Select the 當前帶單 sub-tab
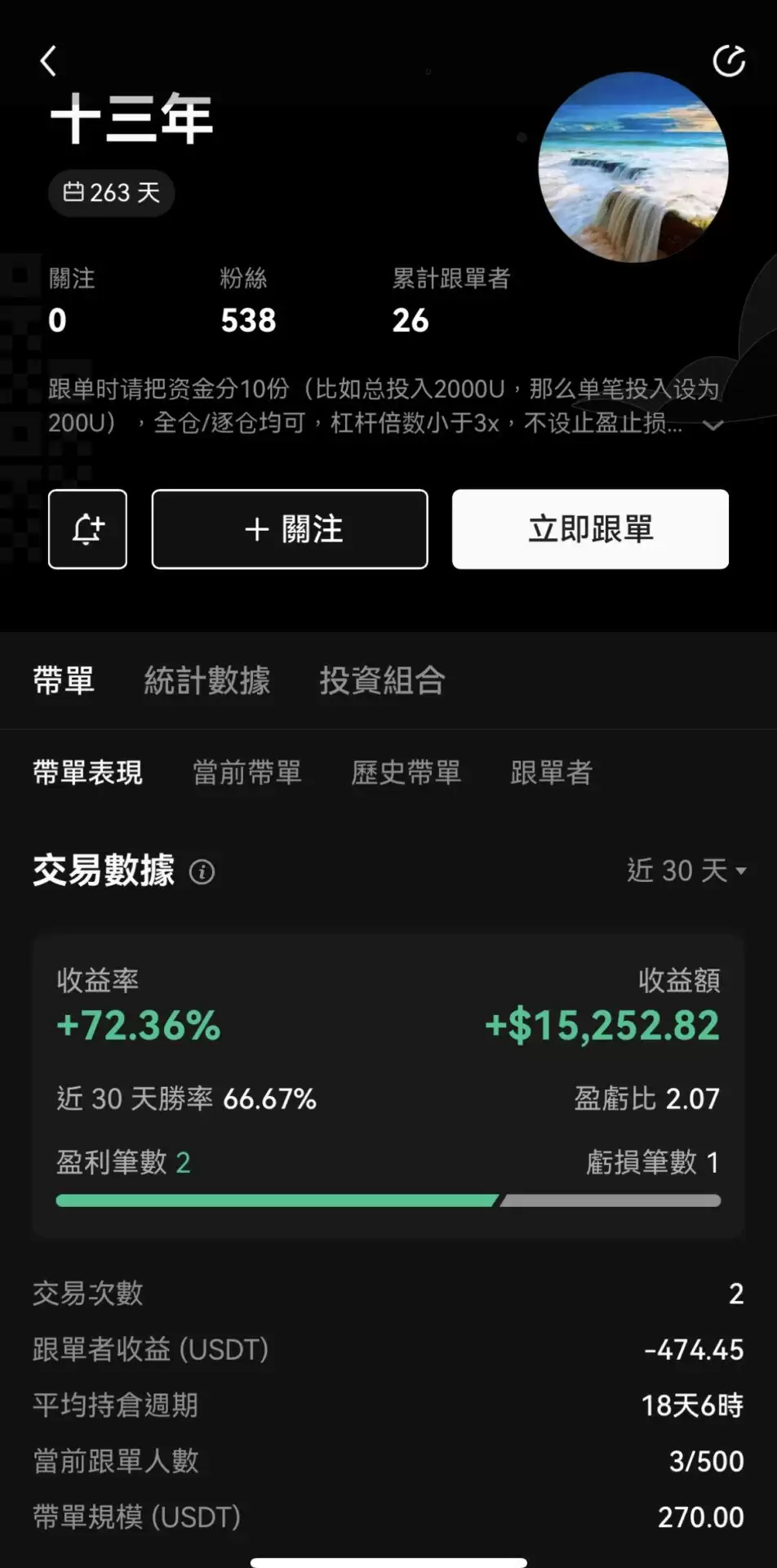Viewport: 777px width, 1568px height. (247, 772)
